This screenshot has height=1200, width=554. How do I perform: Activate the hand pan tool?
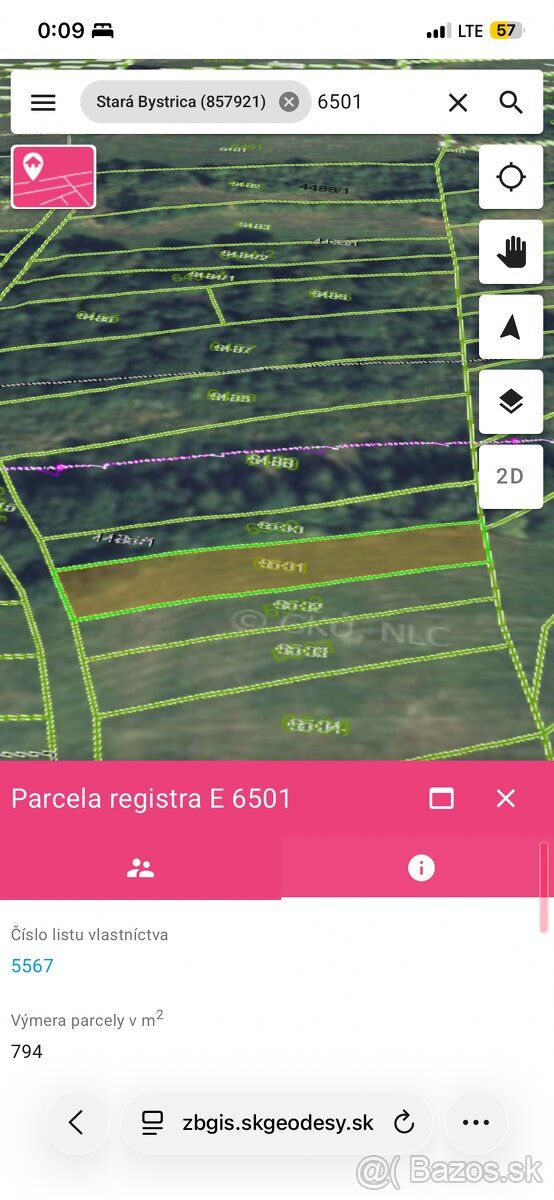coord(511,252)
